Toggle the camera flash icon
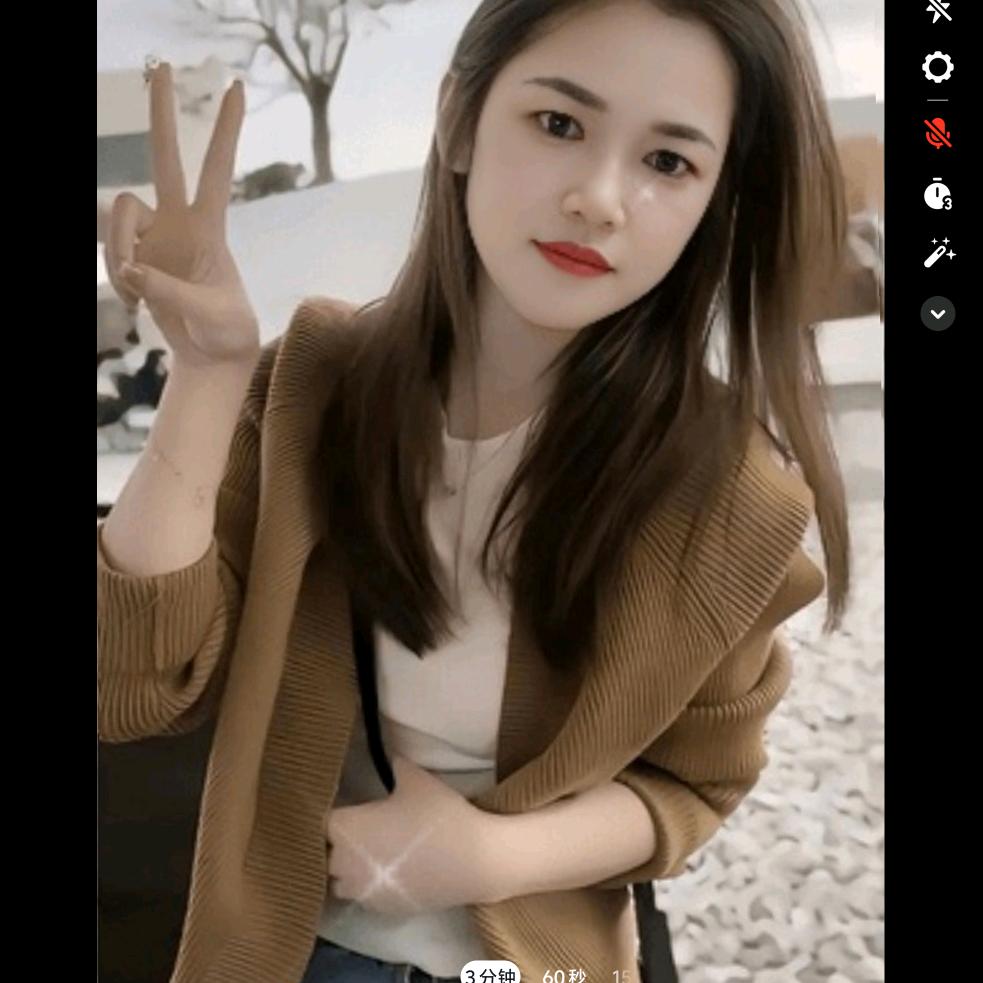 click(x=938, y=10)
